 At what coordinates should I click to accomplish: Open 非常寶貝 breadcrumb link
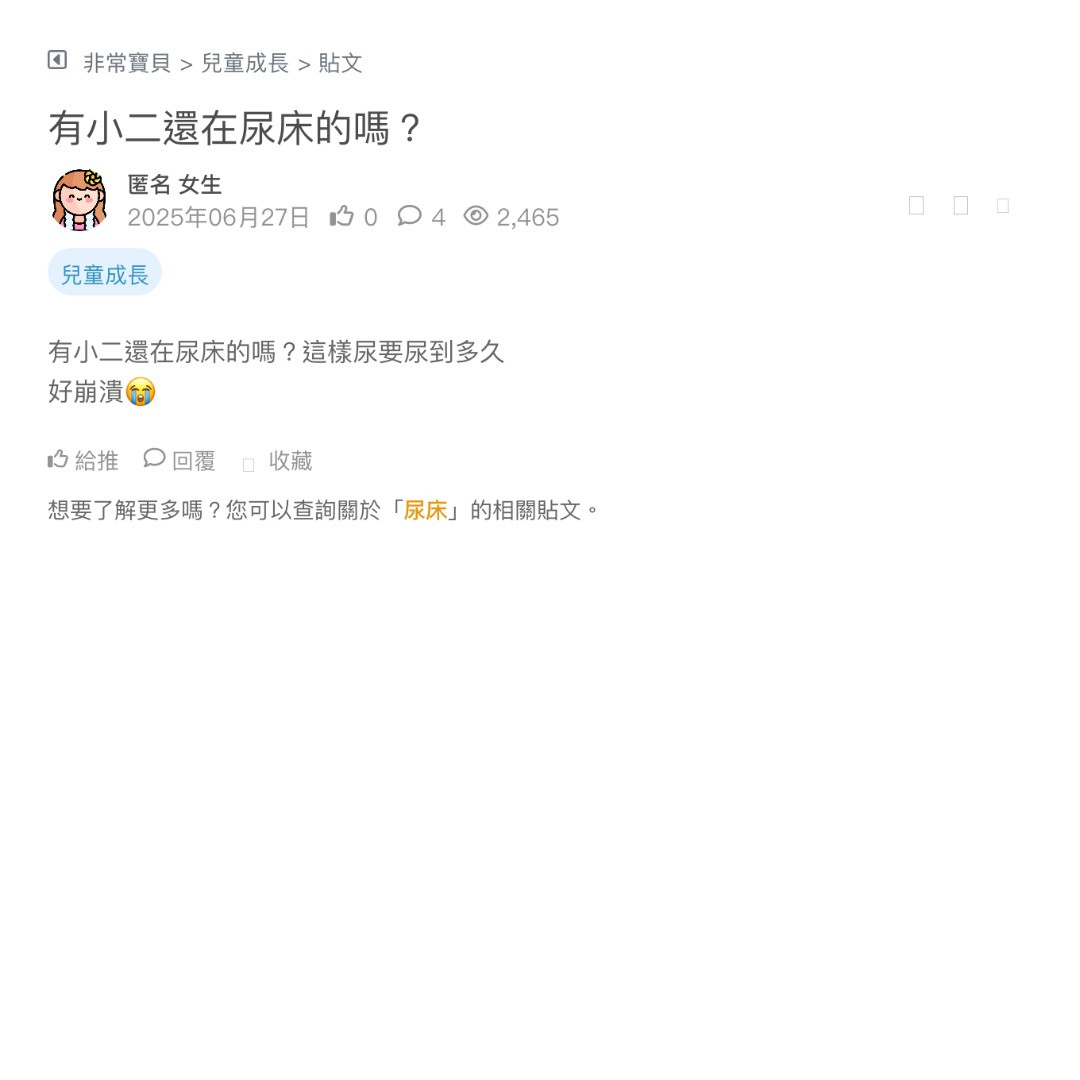[x=127, y=63]
